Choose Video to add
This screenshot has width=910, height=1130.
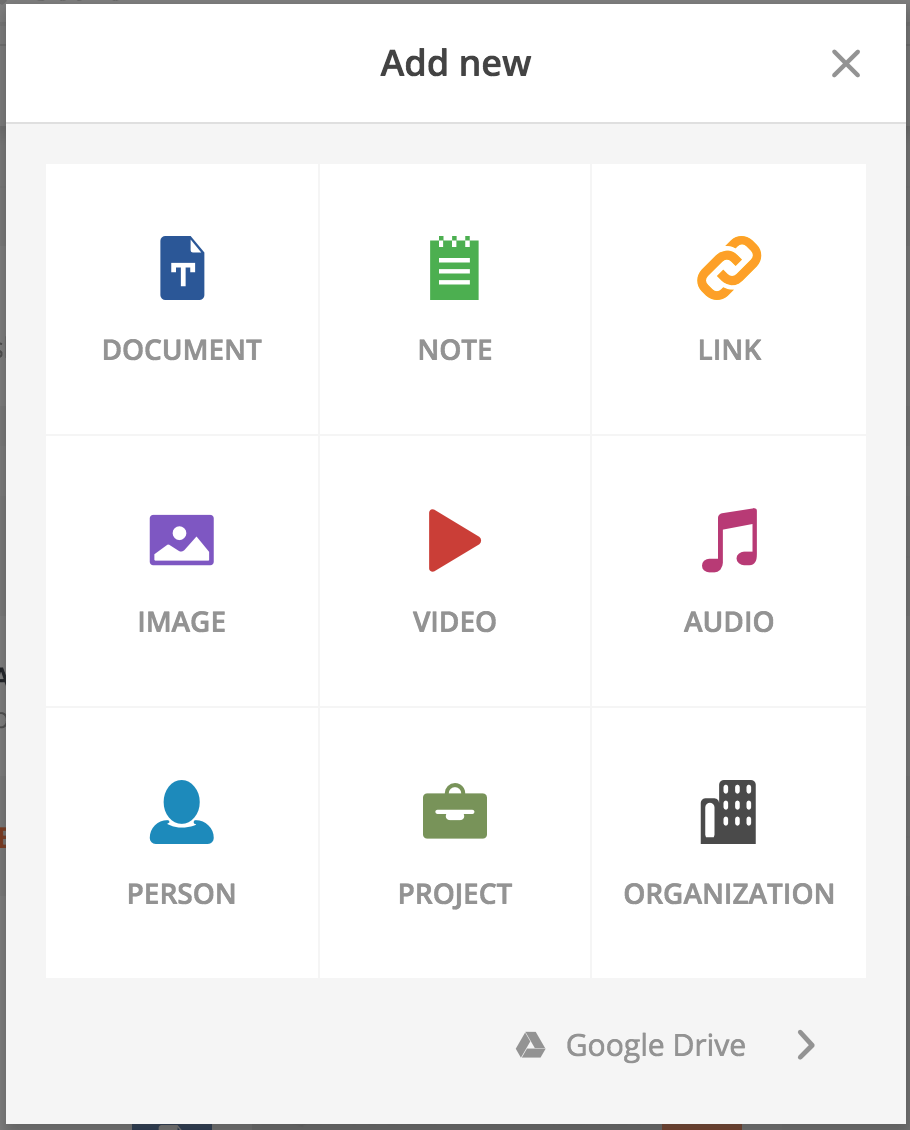[x=455, y=571]
